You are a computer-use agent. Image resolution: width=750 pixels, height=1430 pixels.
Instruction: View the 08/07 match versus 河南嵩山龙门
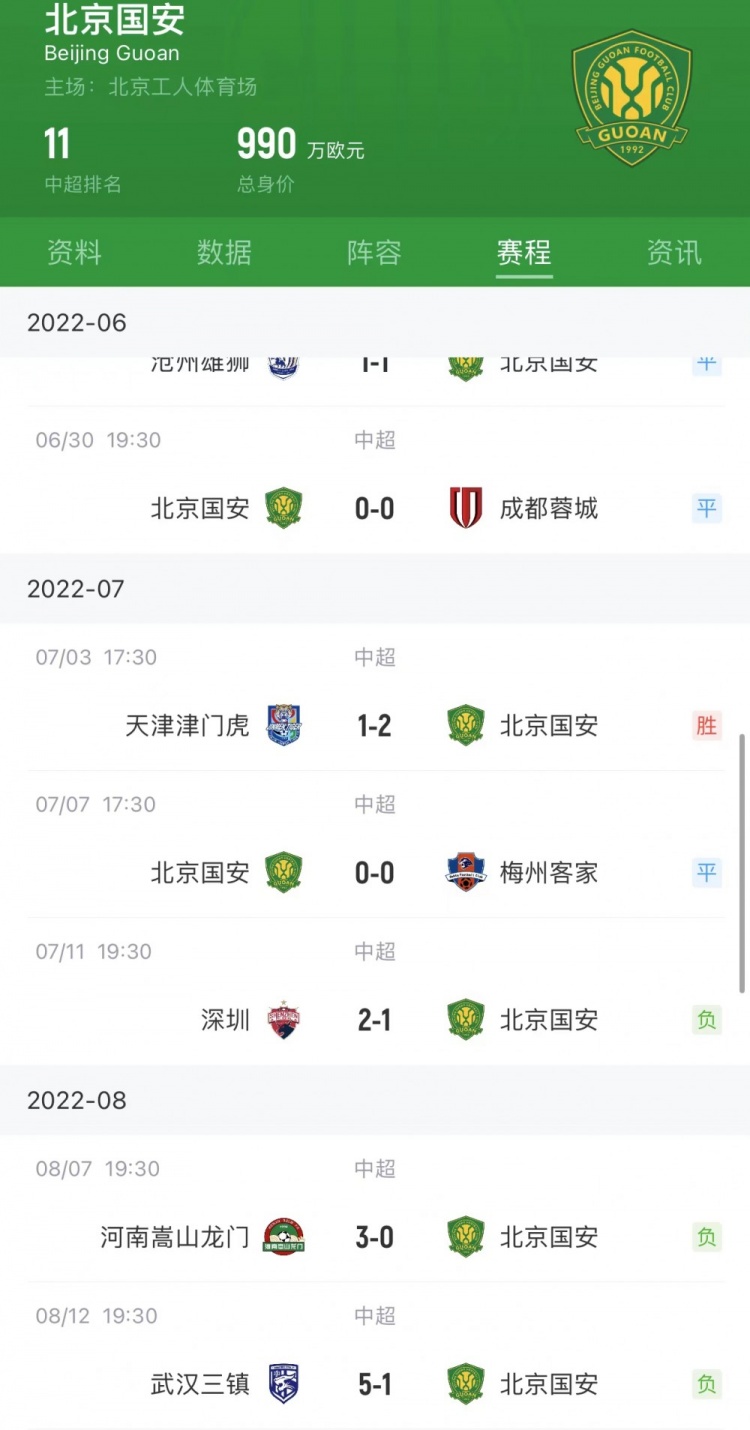[x=375, y=1209]
